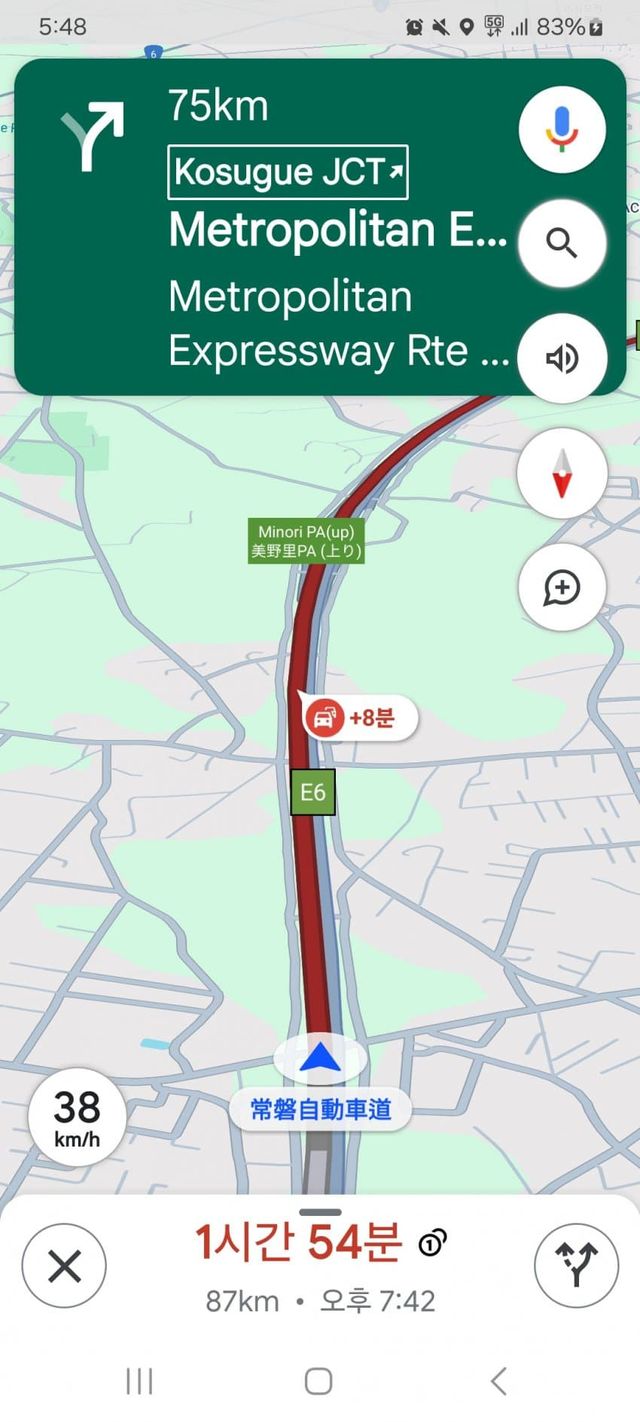Close the navigation with X button
The height and width of the screenshot is (1422, 640).
point(64,1265)
